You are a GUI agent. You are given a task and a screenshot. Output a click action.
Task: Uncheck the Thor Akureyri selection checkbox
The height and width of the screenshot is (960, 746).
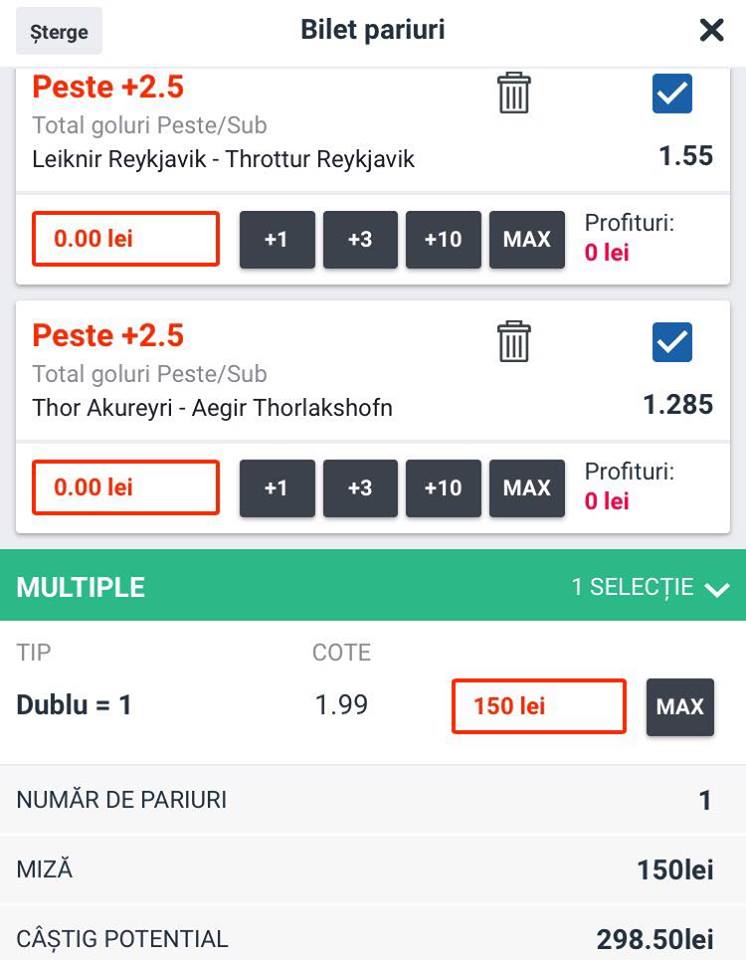(x=672, y=342)
